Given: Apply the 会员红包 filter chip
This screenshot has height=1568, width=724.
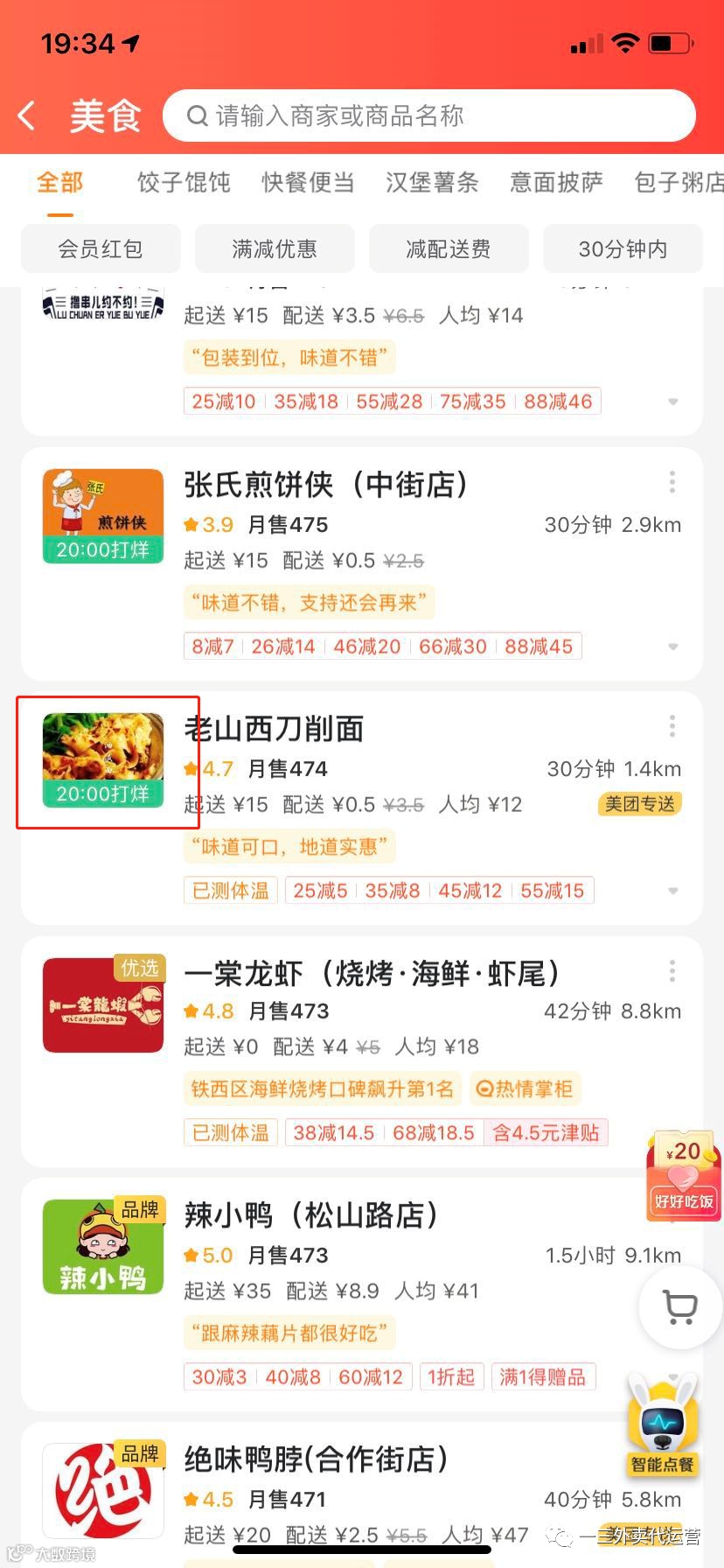Looking at the screenshot, I should [101, 249].
